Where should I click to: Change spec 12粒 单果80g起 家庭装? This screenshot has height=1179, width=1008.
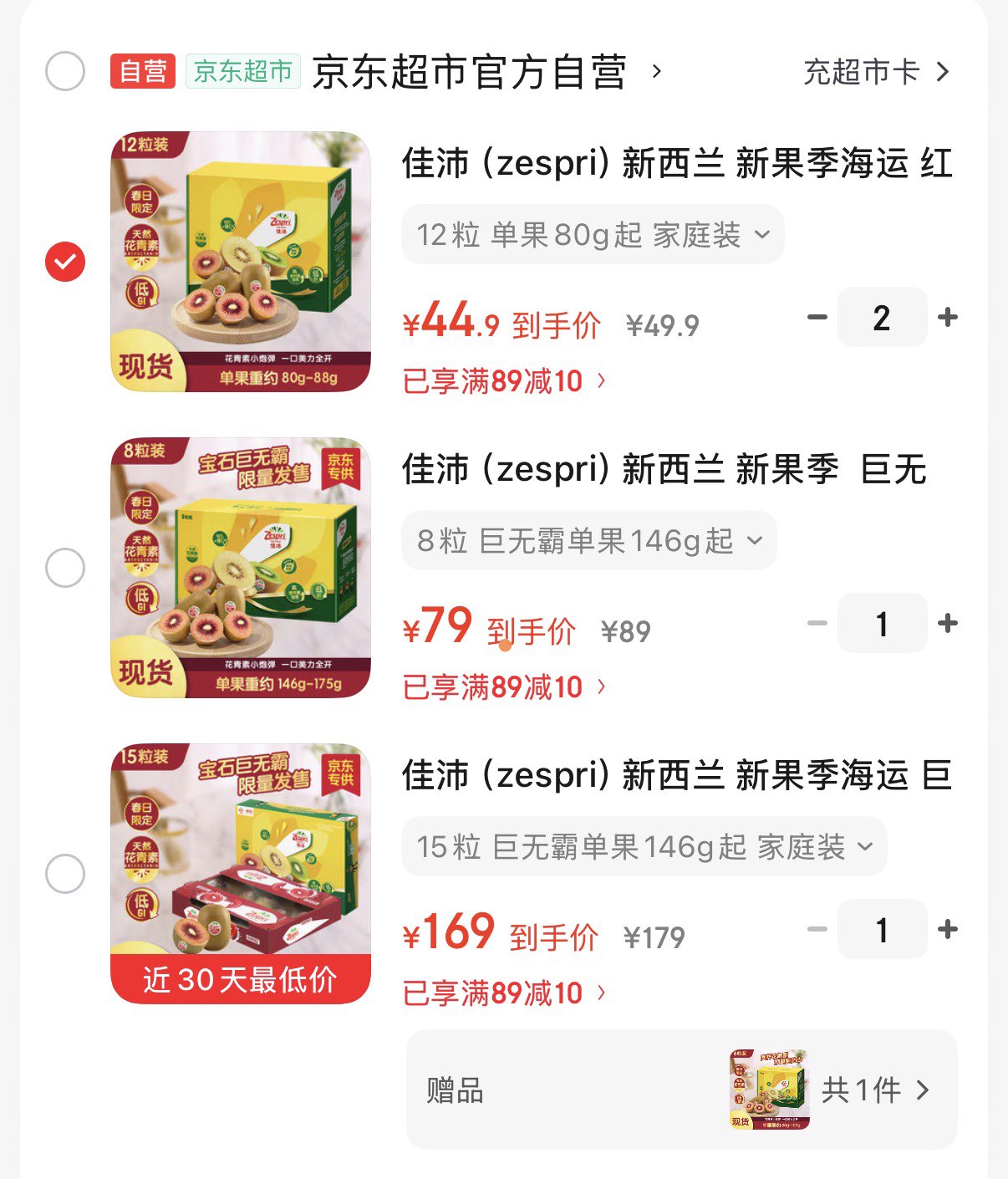pyautogui.click(x=592, y=235)
